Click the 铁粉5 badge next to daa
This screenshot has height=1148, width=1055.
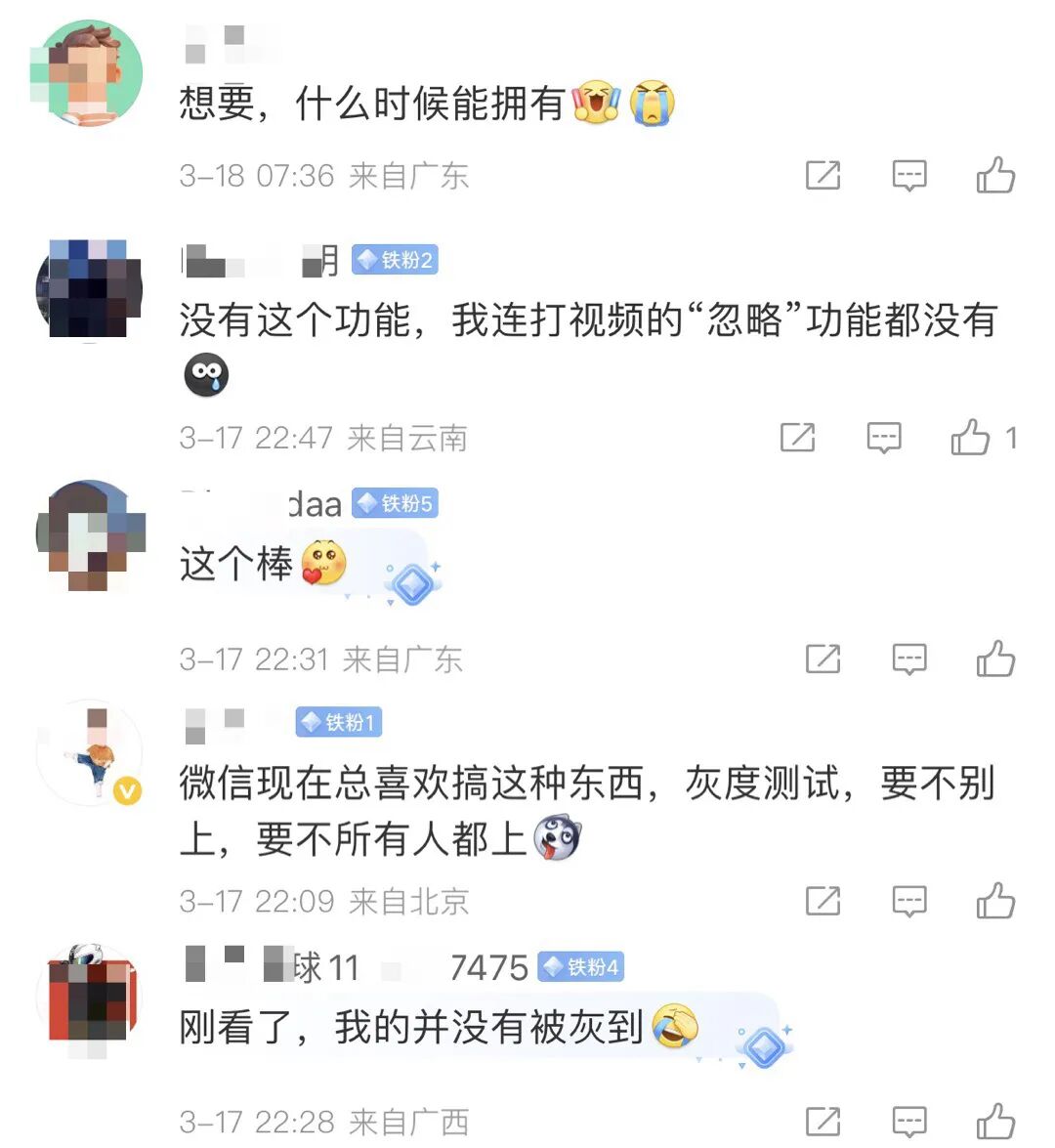(394, 504)
